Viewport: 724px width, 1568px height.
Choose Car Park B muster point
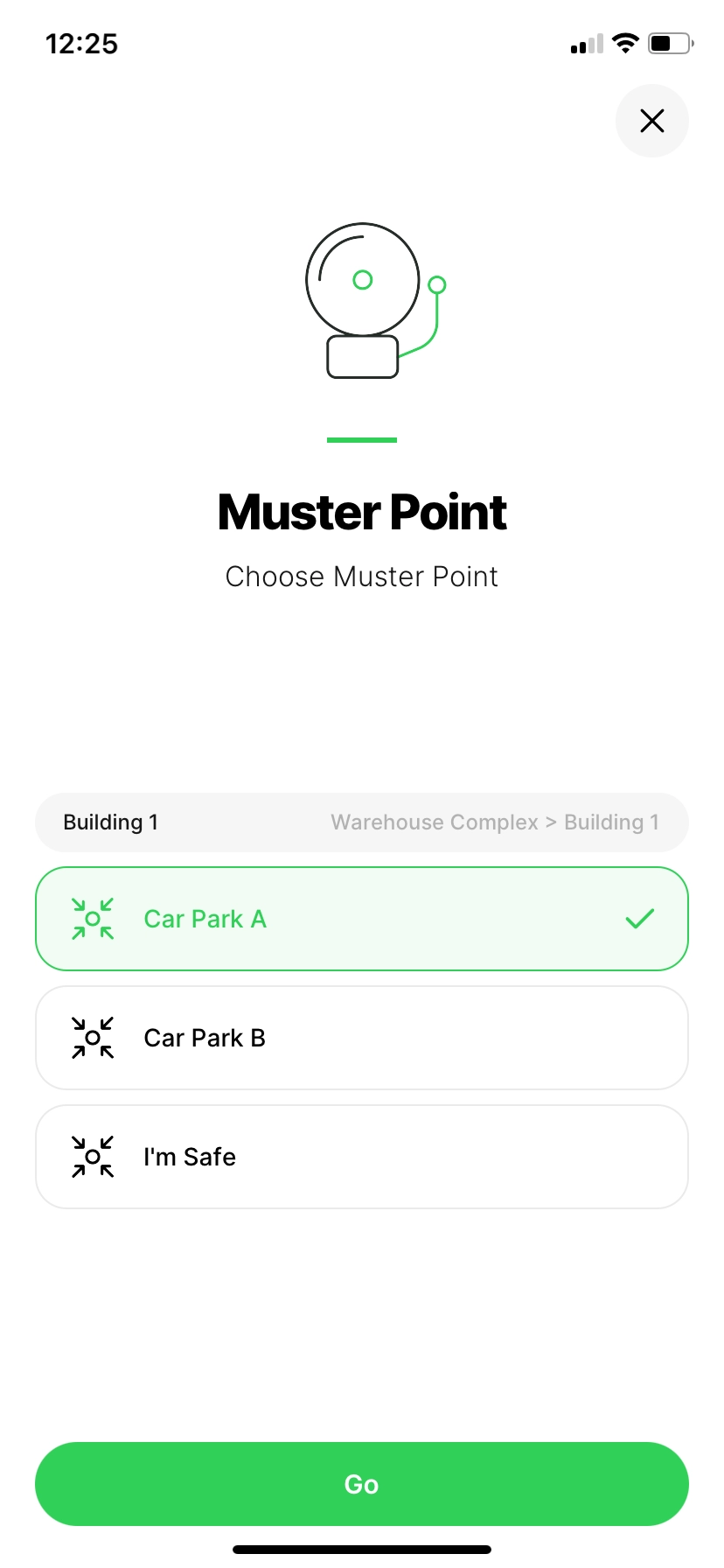[361, 1038]
